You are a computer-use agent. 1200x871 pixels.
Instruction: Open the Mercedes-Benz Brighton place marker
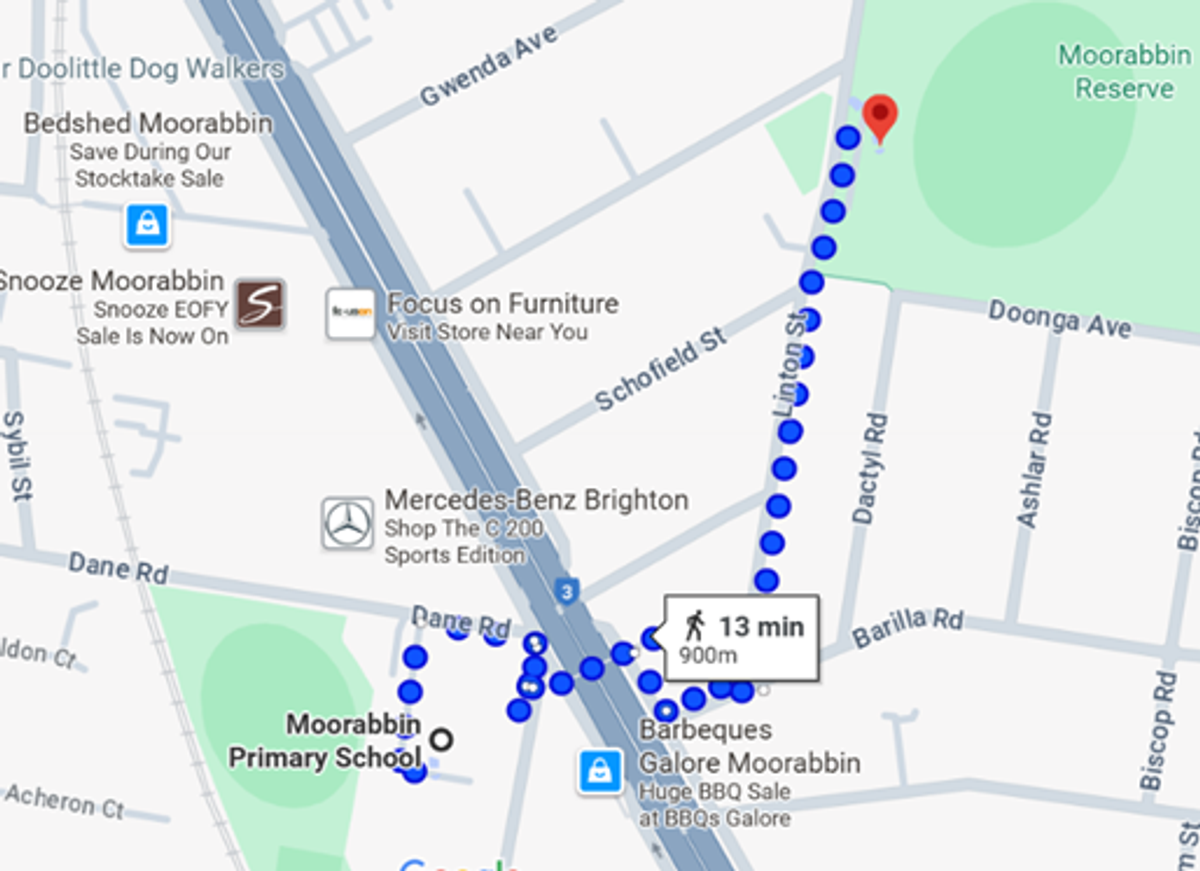coord(347,523)
